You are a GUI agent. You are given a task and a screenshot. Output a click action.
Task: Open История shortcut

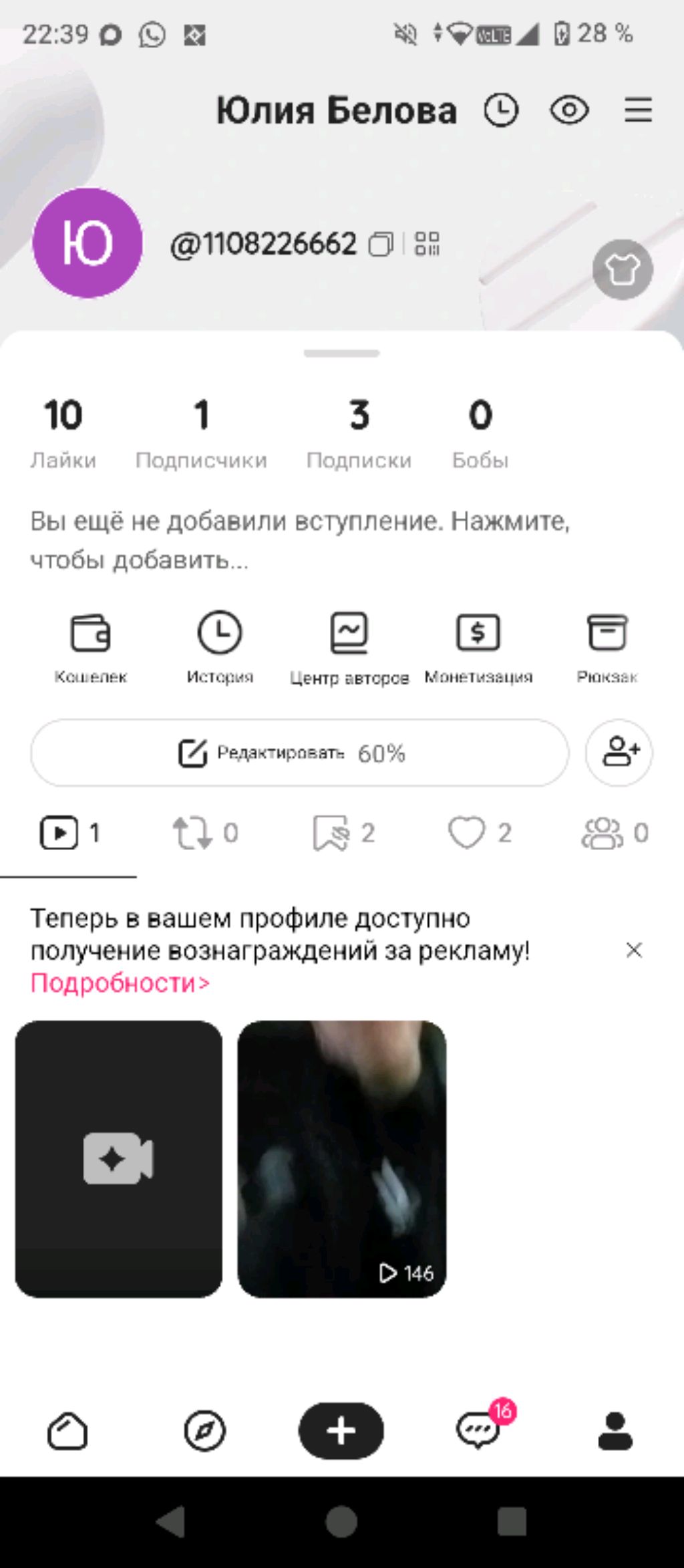tap(220, 646)
